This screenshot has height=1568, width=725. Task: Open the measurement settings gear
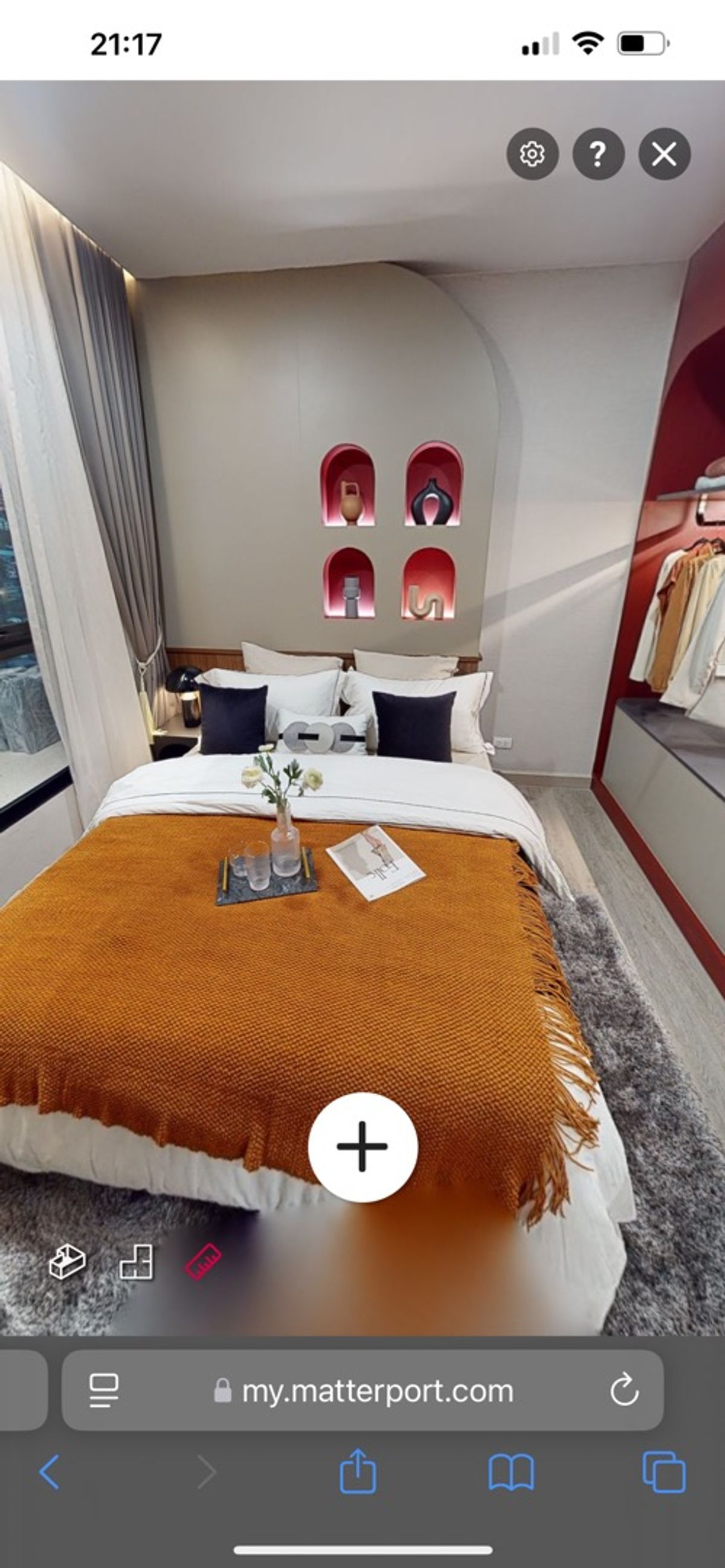pyautogui.click(x=532, y=153)
